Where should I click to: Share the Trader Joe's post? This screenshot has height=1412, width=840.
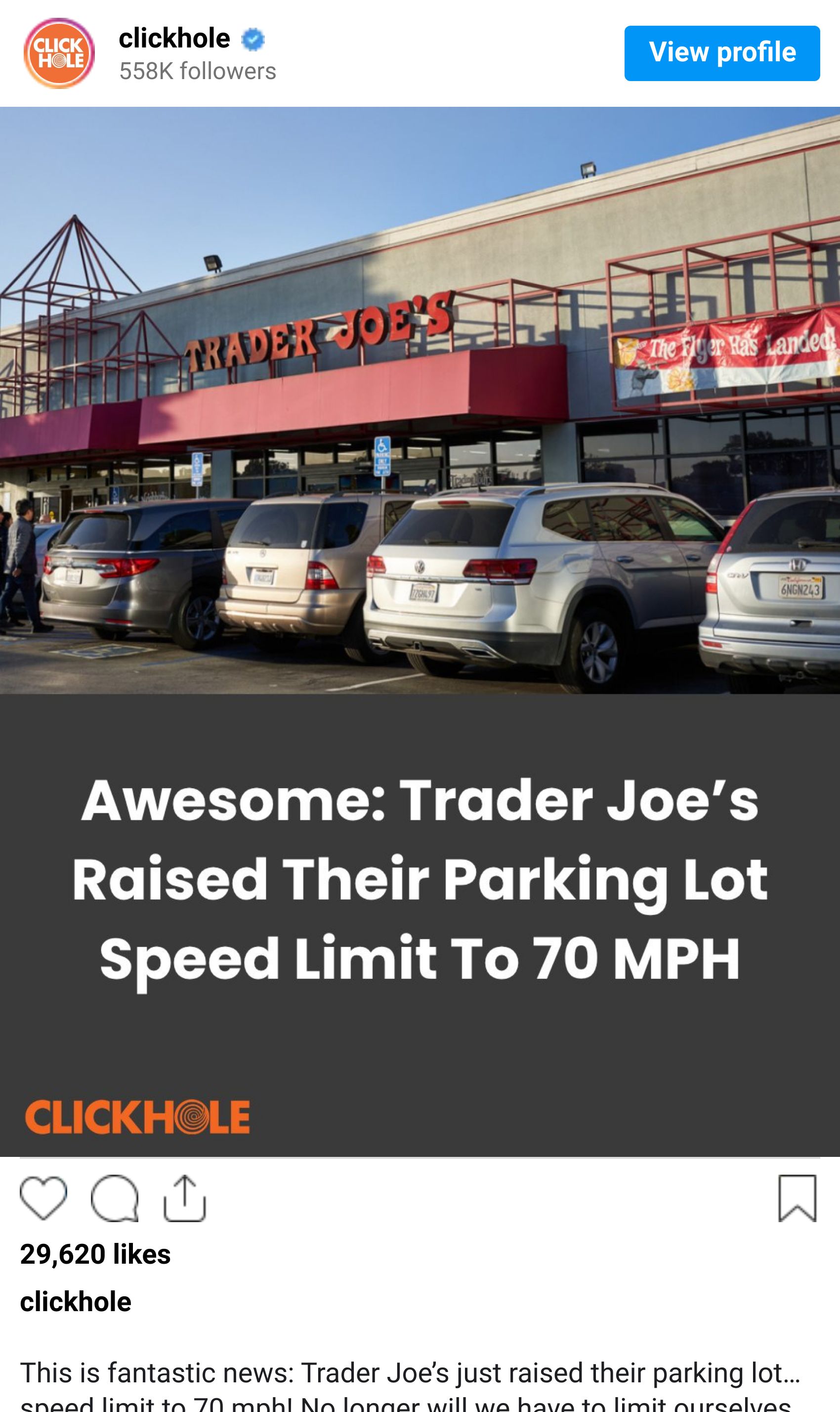point(184,1198)
